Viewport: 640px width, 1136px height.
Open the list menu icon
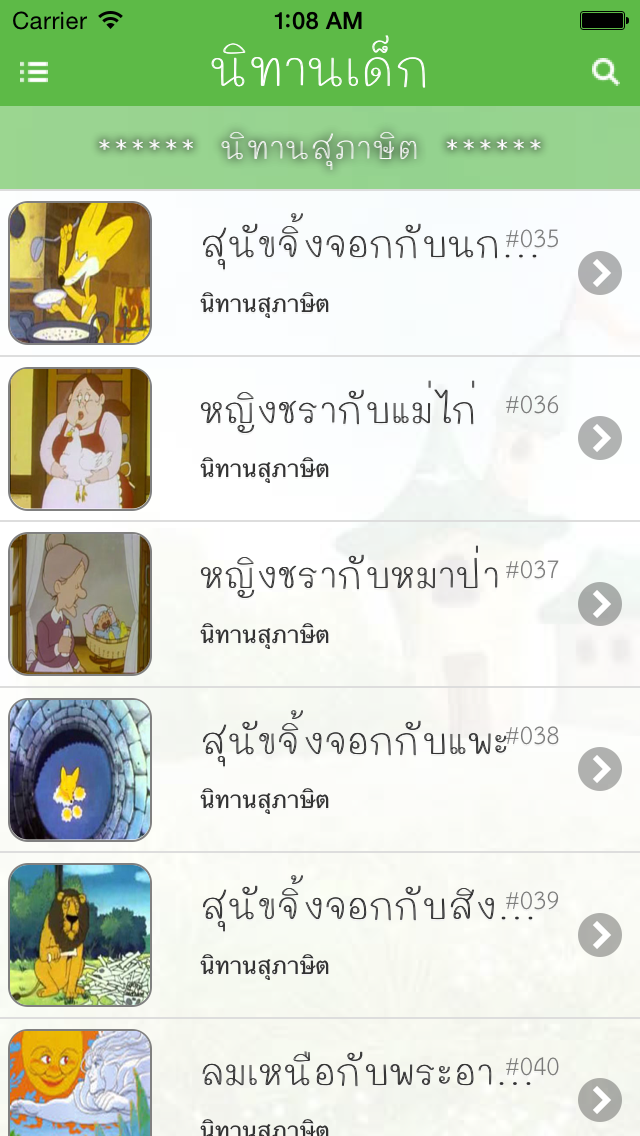tap(34, 72)
